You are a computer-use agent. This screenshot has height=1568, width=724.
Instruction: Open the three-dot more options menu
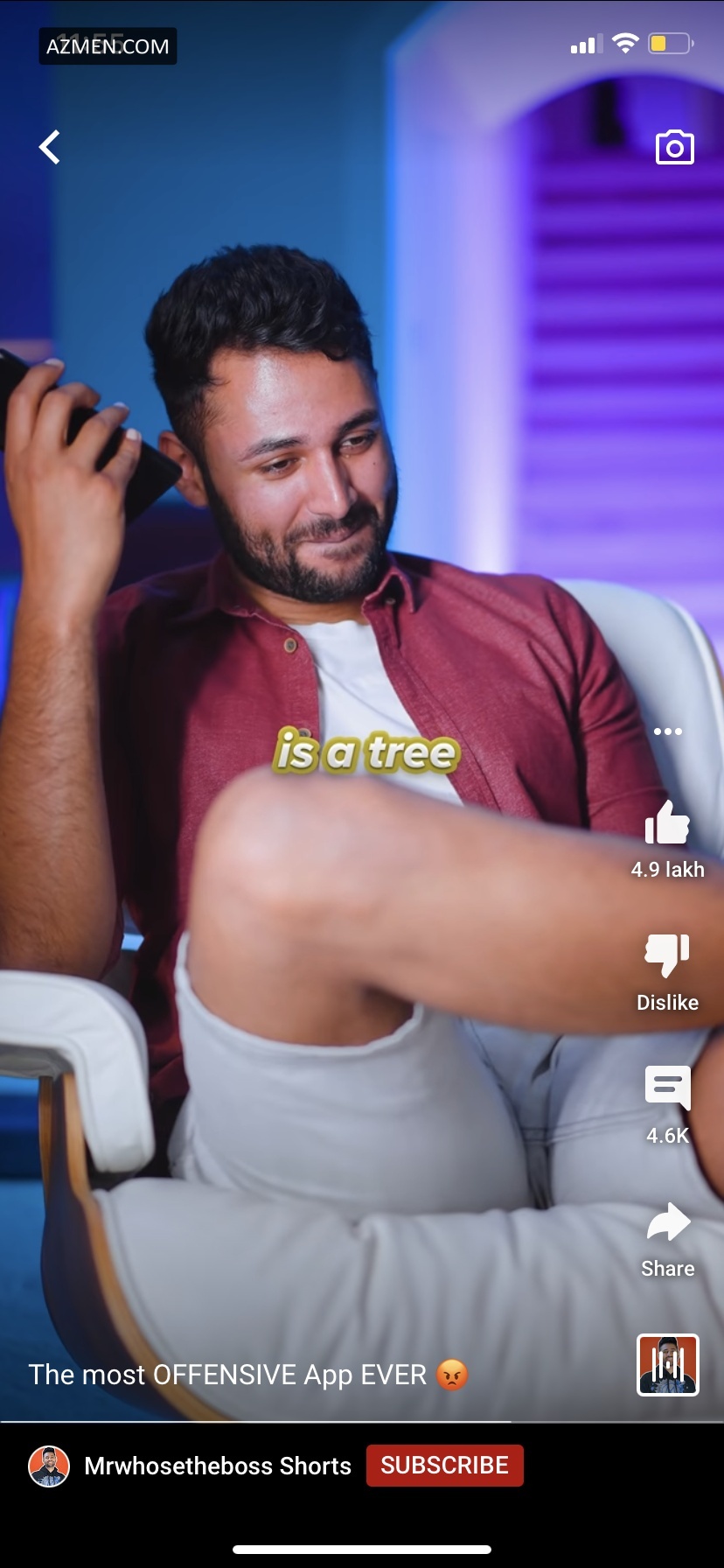pyautogui.click(x=667, y=731)
